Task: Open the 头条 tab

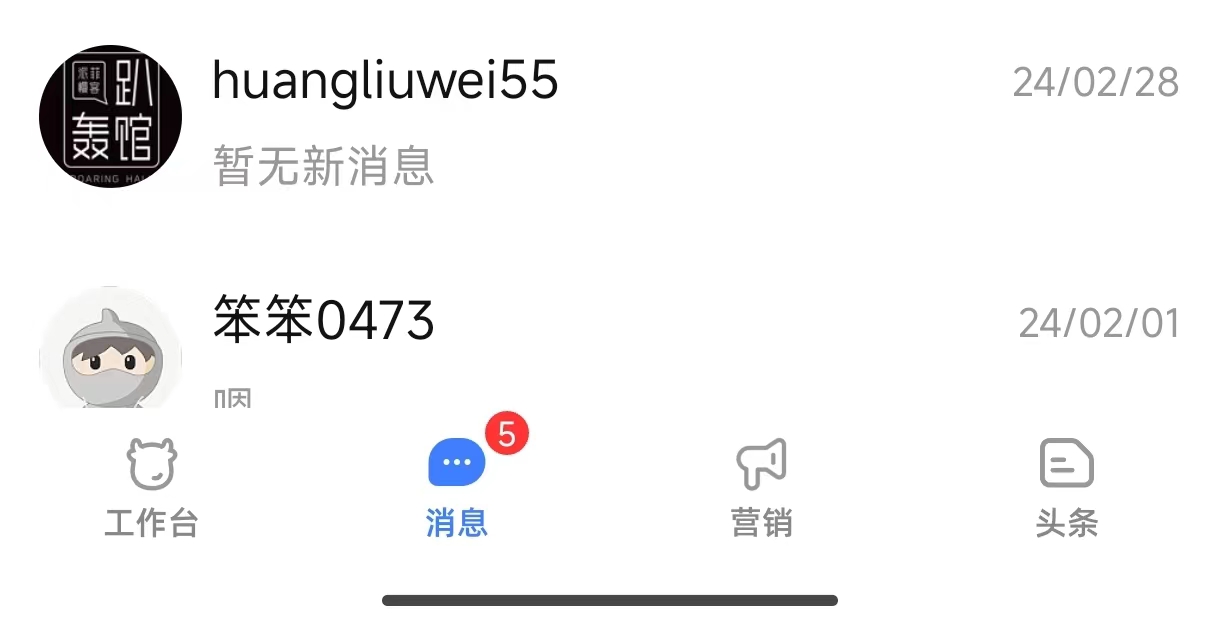Action: [1067, 488]
